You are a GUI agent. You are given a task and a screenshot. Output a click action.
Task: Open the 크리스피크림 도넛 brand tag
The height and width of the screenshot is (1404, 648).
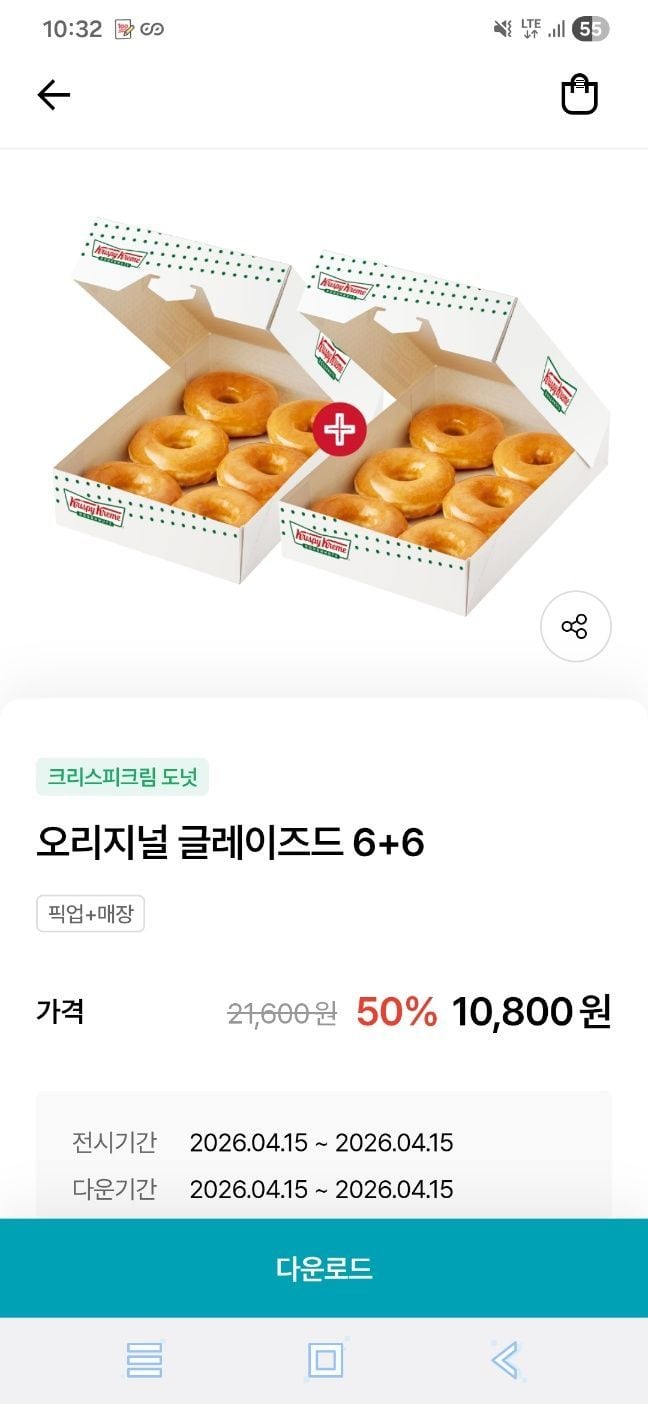click(x=122, y=777)
